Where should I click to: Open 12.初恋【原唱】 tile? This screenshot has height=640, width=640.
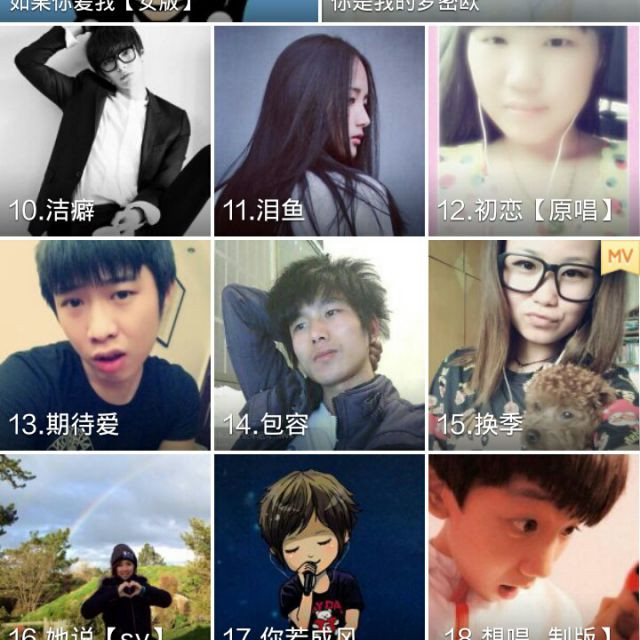(534, 130)
